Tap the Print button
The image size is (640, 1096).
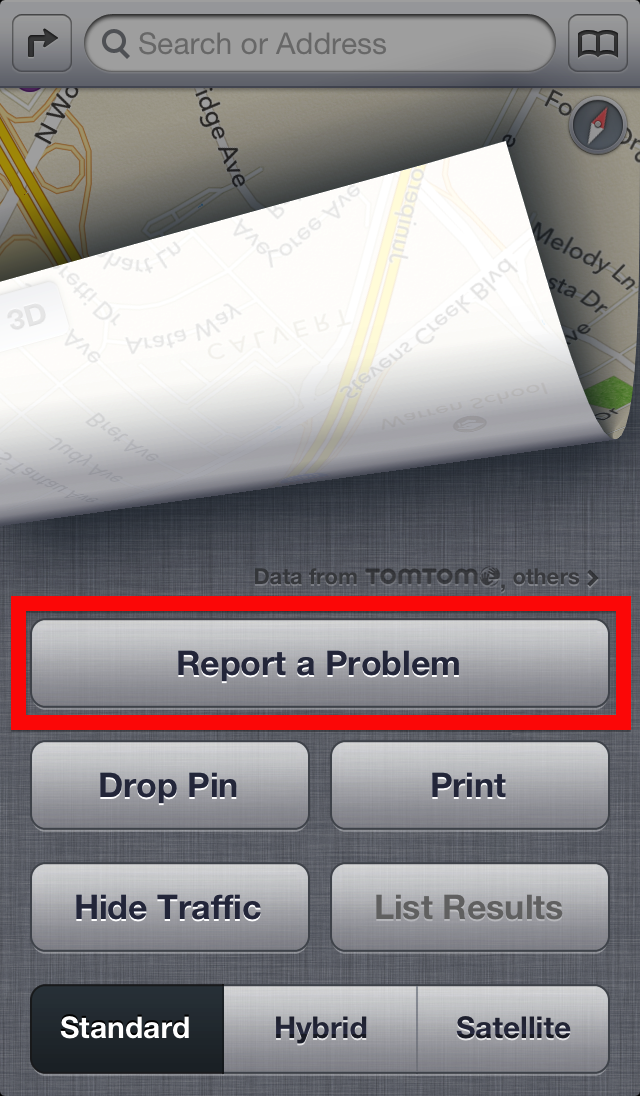pos(470,786)
